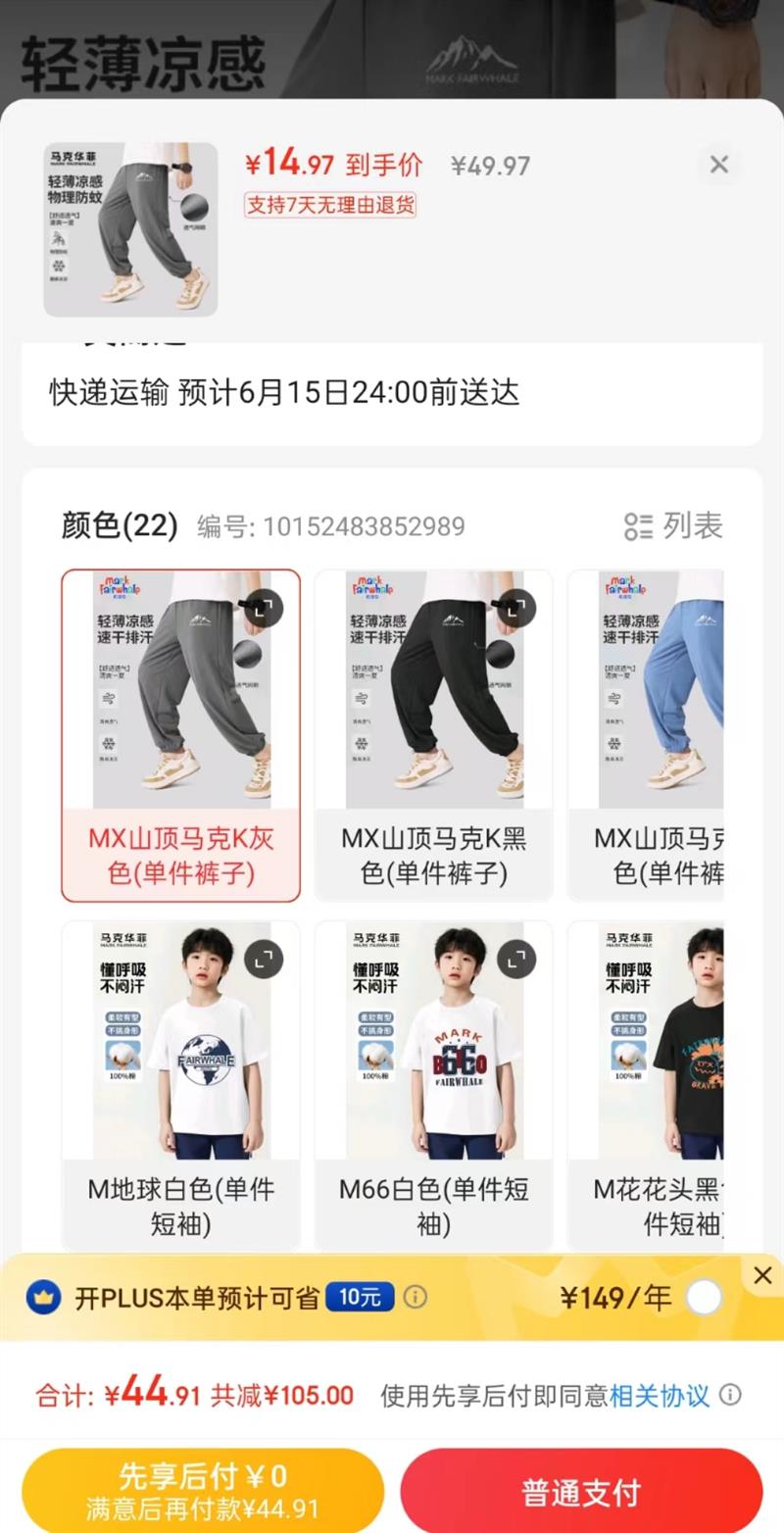Select MX山顶马克K黑色 pants option
Image resolution: width=784 pixels, height=1533 pixels.
click(x=434, y=735)
